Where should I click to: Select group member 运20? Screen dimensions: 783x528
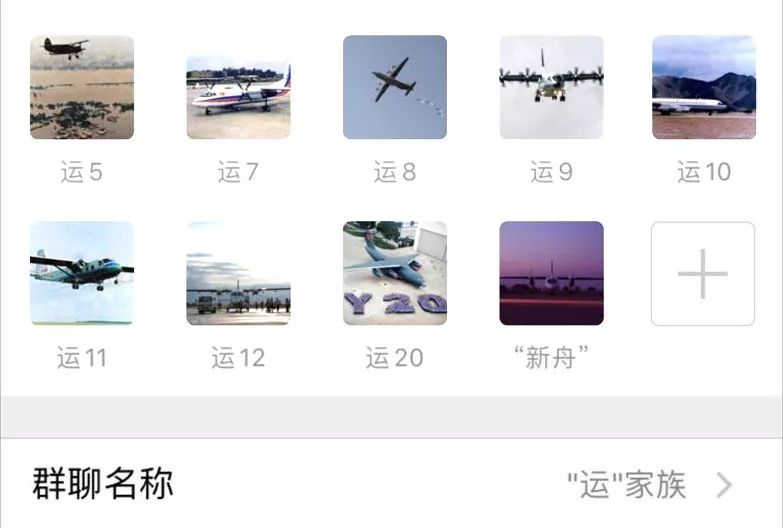point(395,273)
